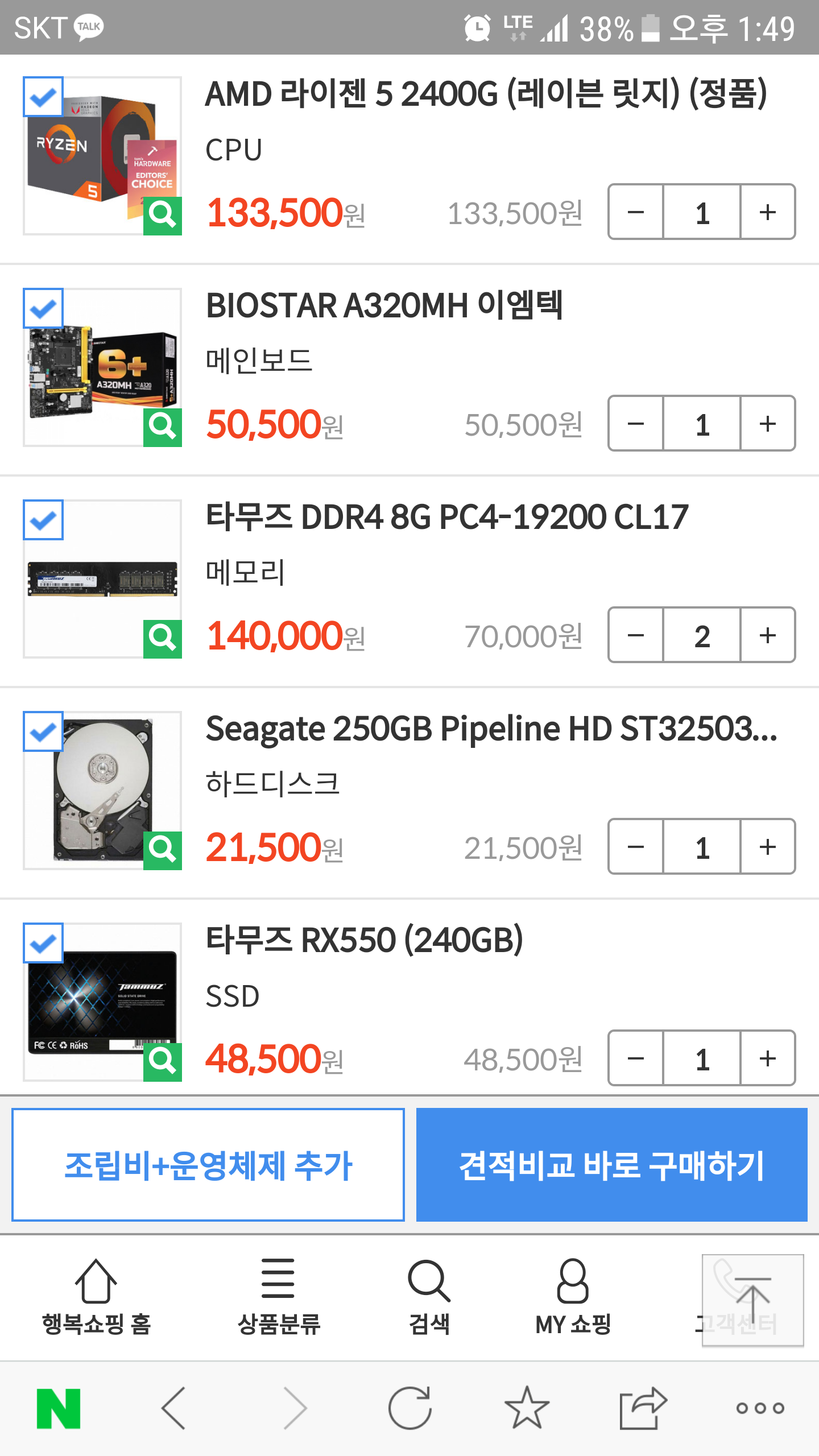Reload the page in the browser toolbar

click(x=410, y=1408)
